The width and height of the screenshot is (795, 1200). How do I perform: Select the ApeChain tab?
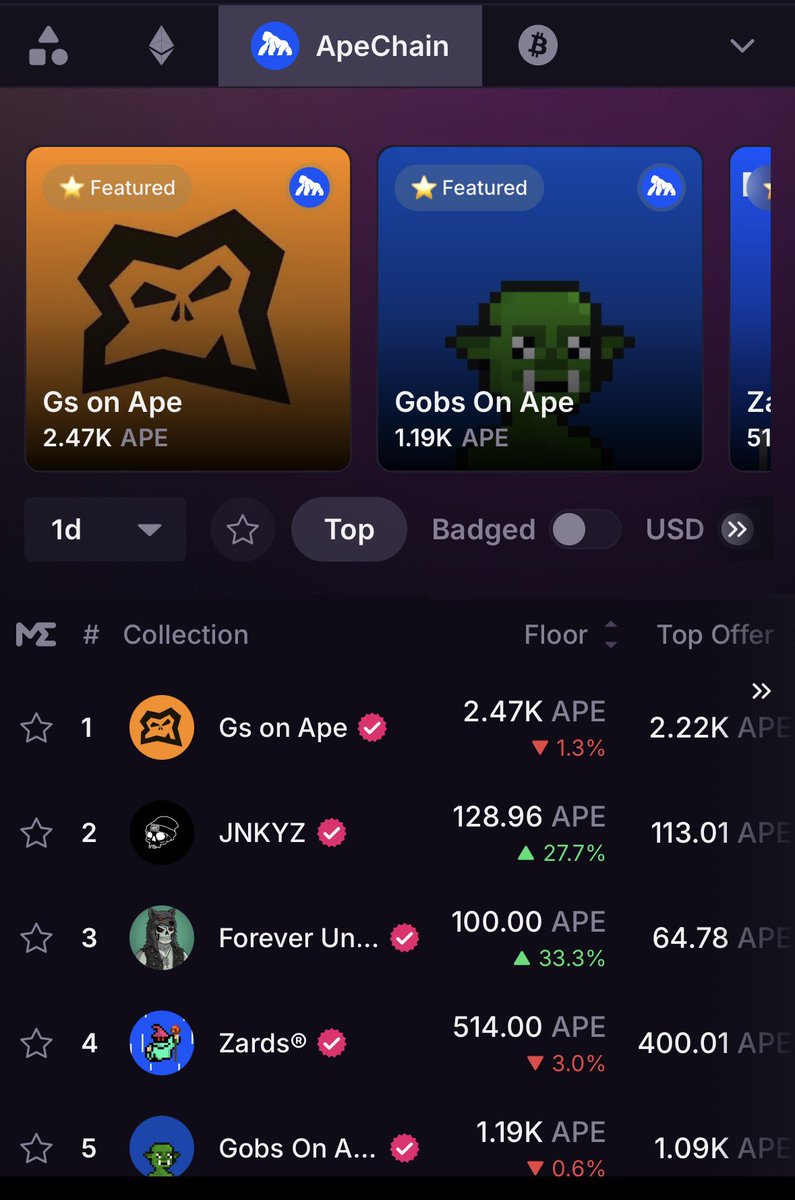pyautogui.click(x=350, y=46)
